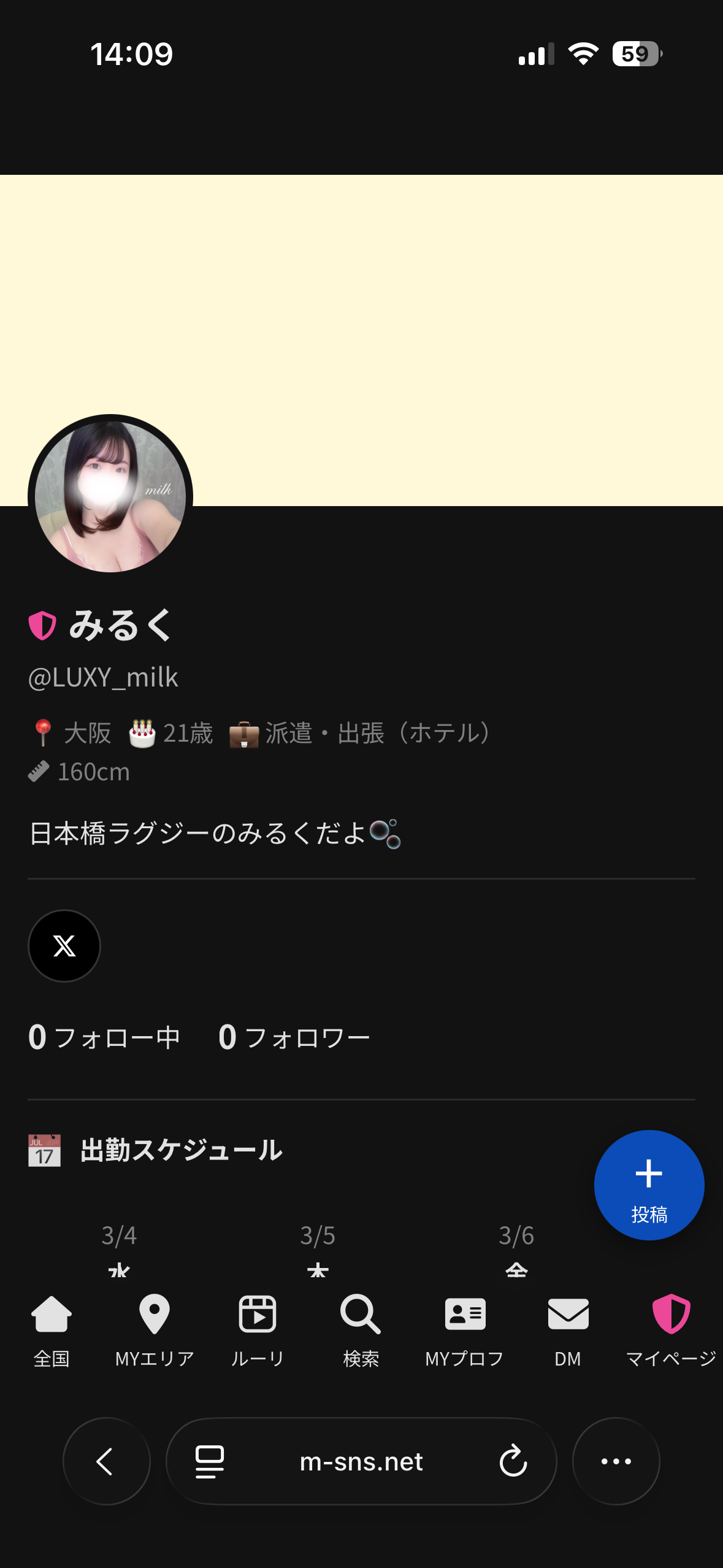Tap the 全国 home icon

(x=52, y=1315)
